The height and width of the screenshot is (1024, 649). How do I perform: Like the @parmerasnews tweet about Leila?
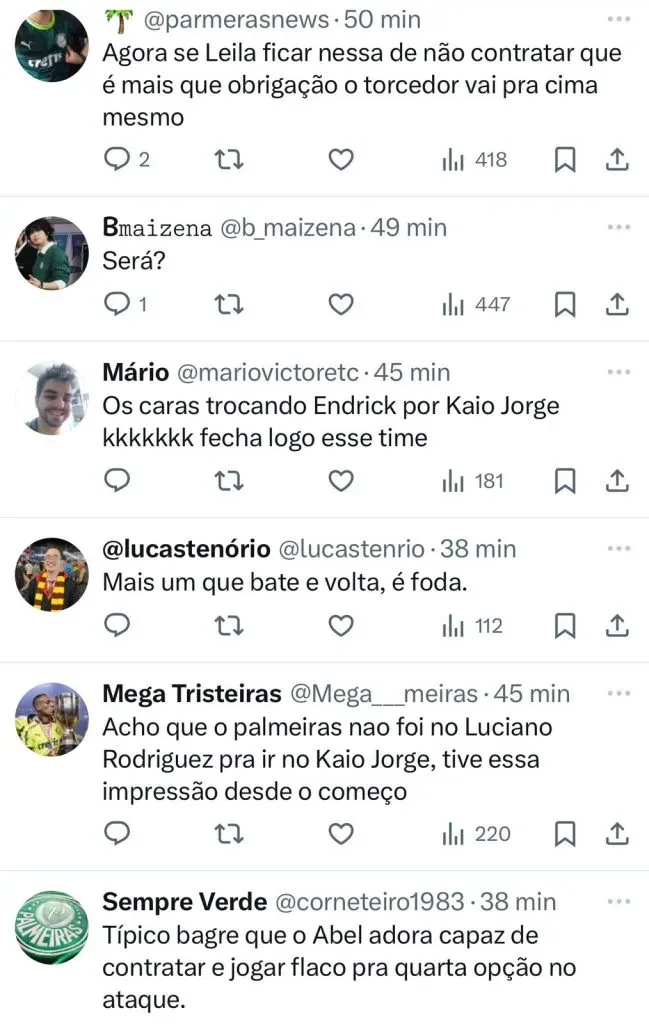[341, 159]
